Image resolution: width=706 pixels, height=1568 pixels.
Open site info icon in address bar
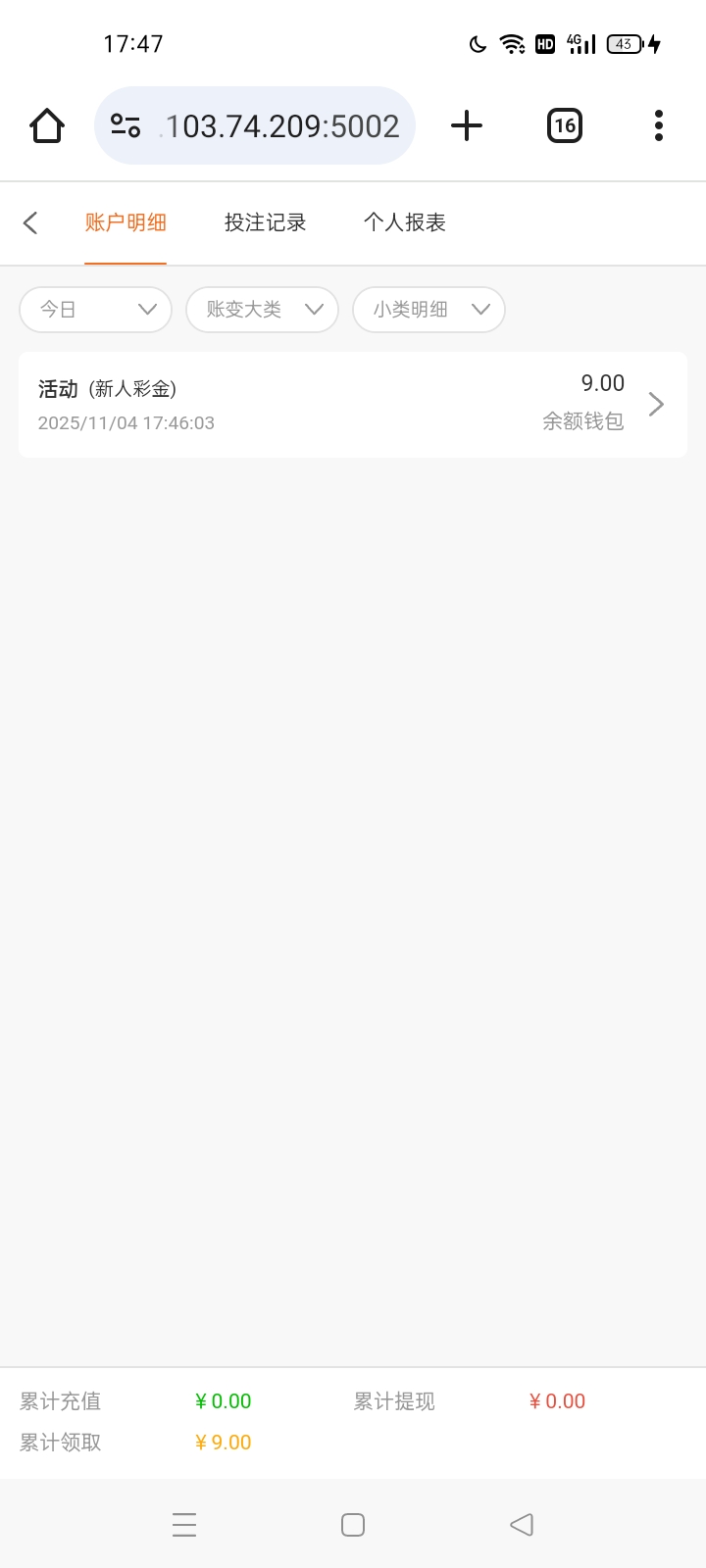(126, 125)
